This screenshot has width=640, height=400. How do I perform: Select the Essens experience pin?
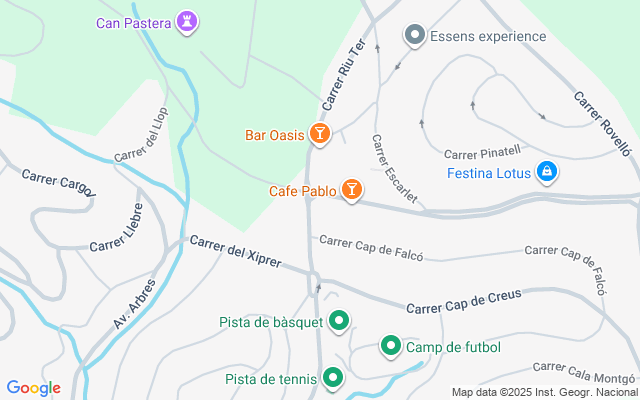415,36
